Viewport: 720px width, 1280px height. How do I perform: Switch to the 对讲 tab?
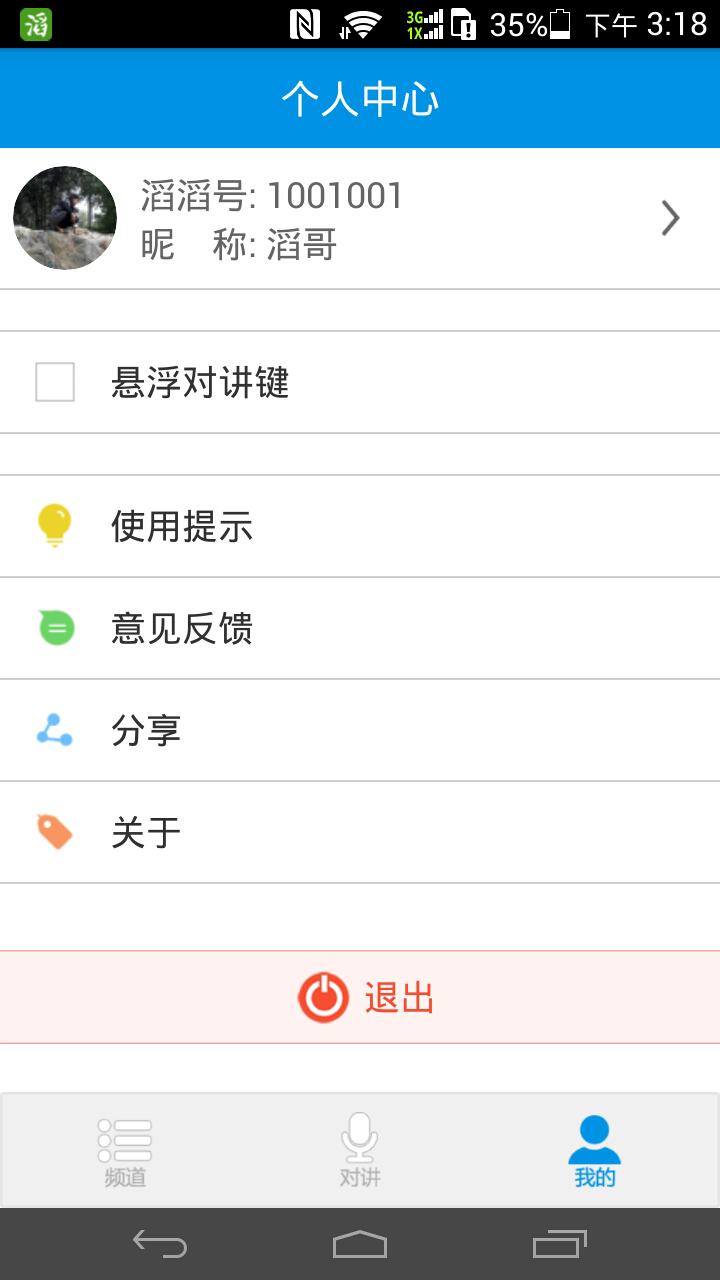(x=360, y=1150)
